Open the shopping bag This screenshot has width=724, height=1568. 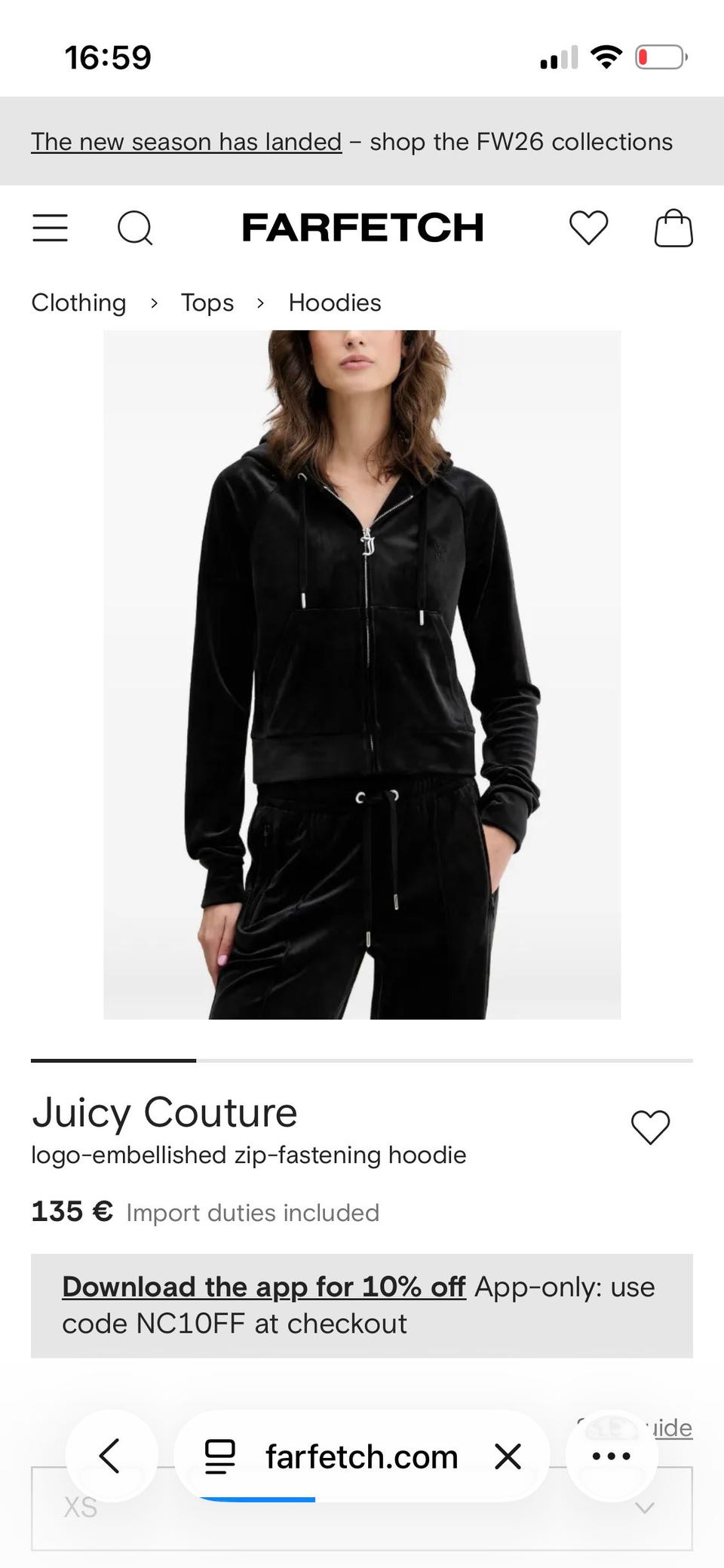click(673, 228)
